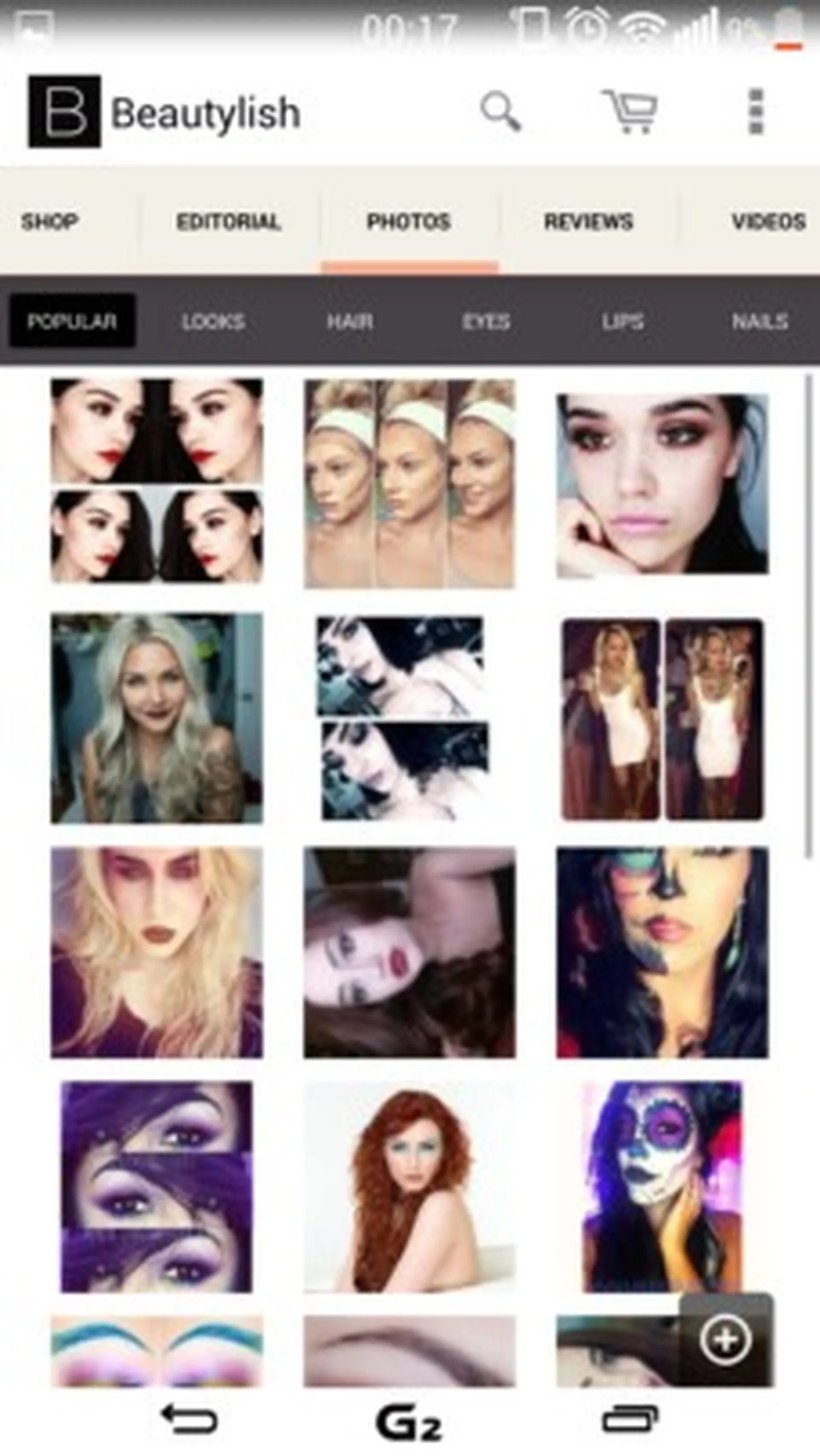Open the three-dot overflow menu
The height and width of the screenshot is (1456, 820).
756,111
